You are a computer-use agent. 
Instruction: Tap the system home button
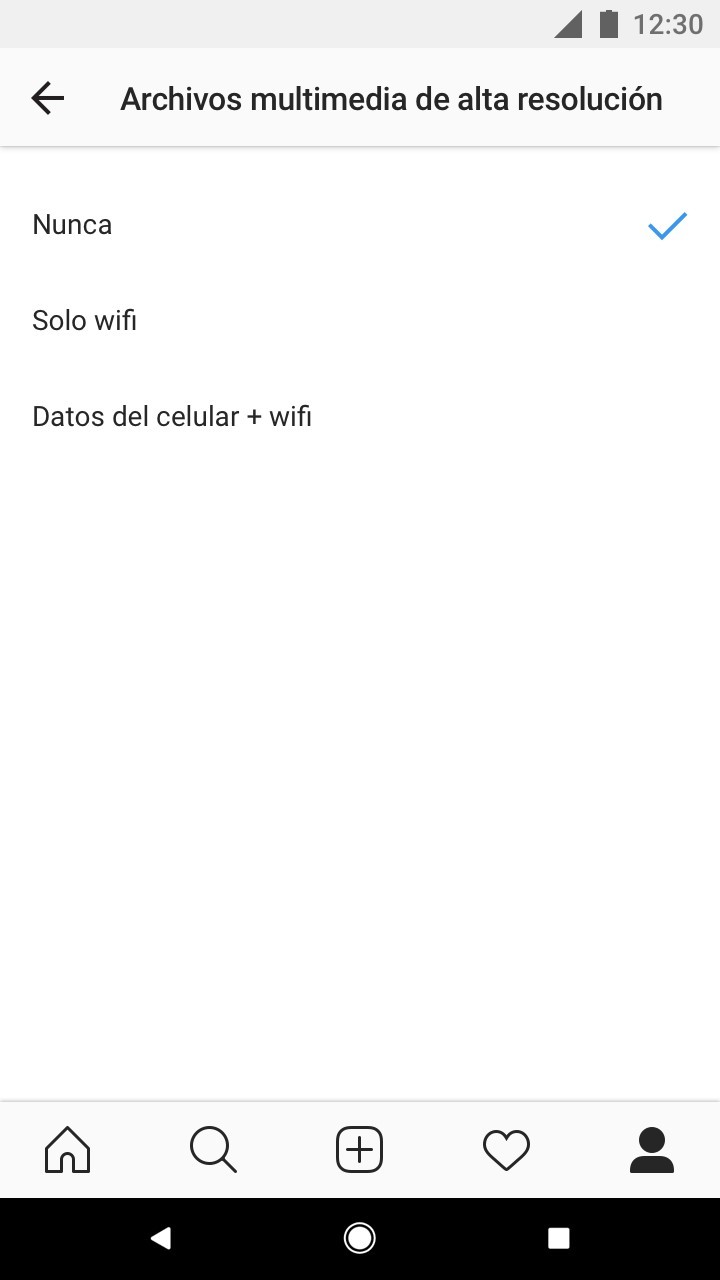[x=360, y=1239]
